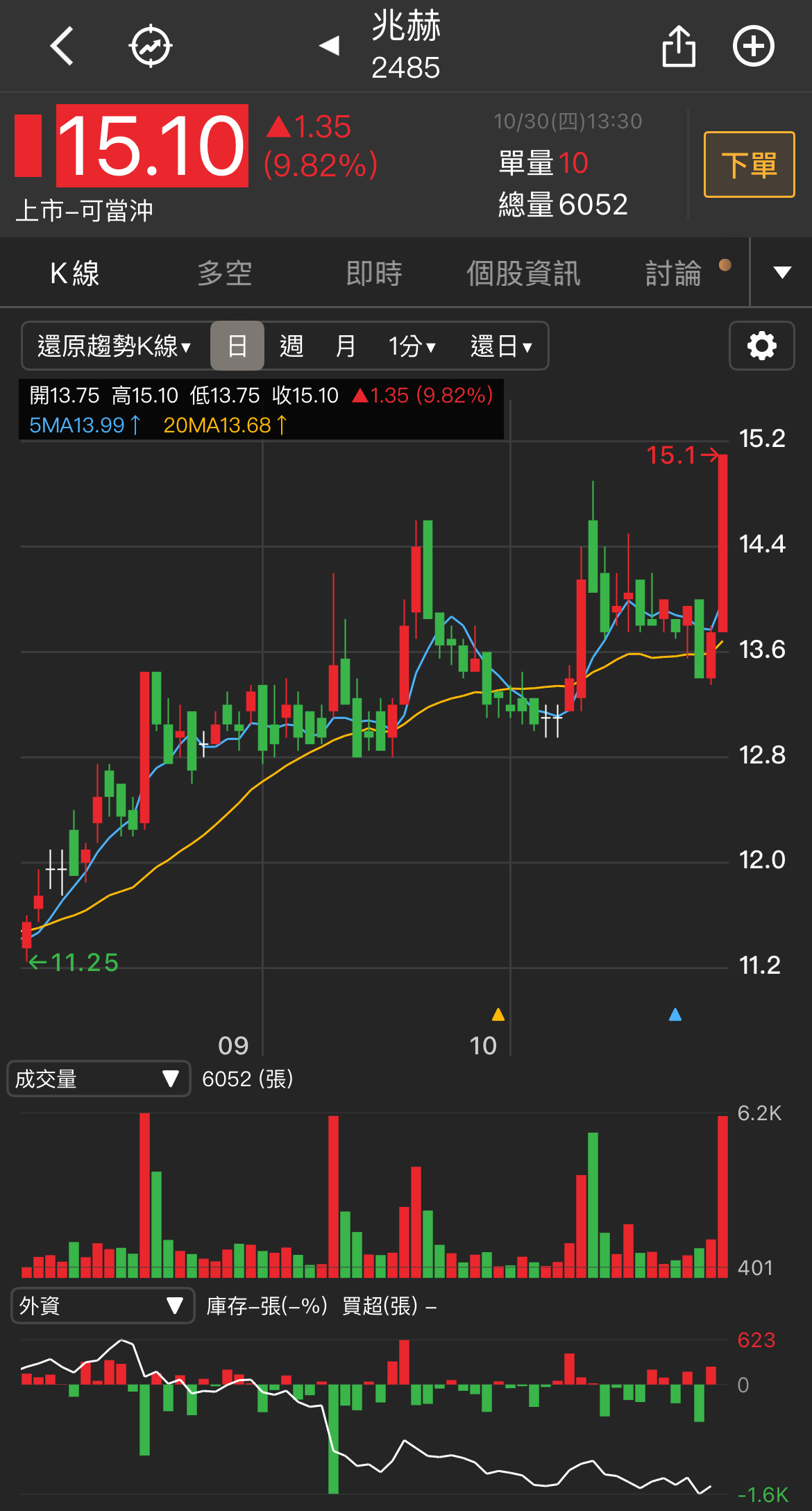This screenshot has height=1511, width=812.
Task: Open chart settings gear
Action: click(761, 346)
